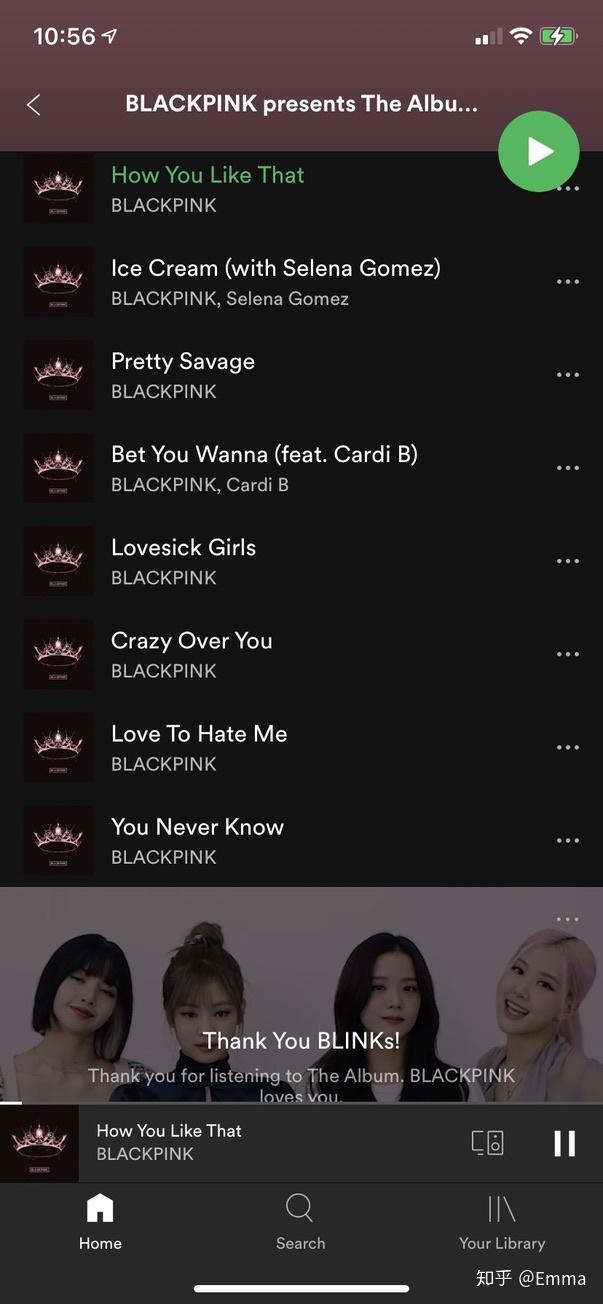This screenshot has width=603, height=1304.
Task: Play the song Ice Cream
Action: pos(275,281)
